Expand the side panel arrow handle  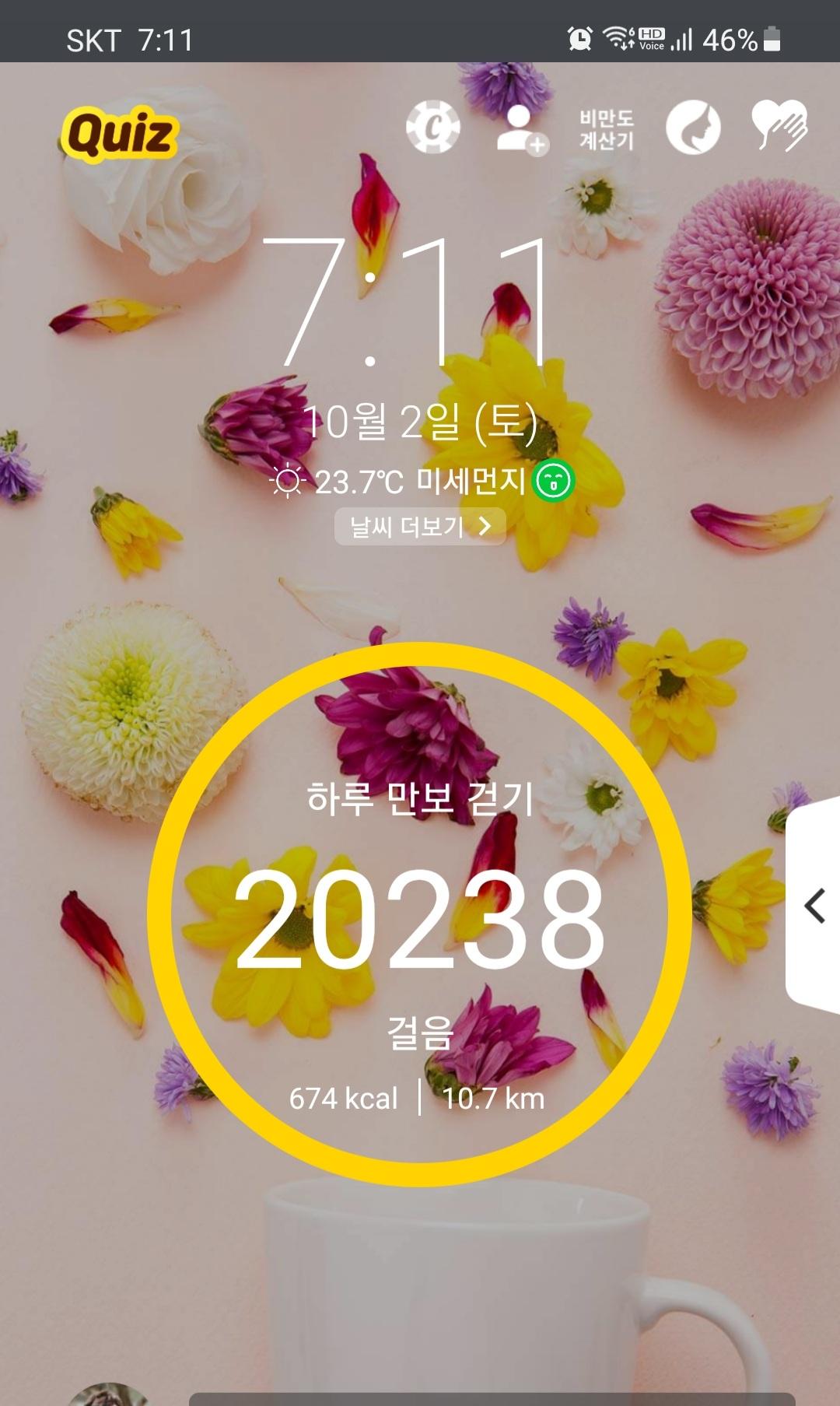tap(814, 906)
